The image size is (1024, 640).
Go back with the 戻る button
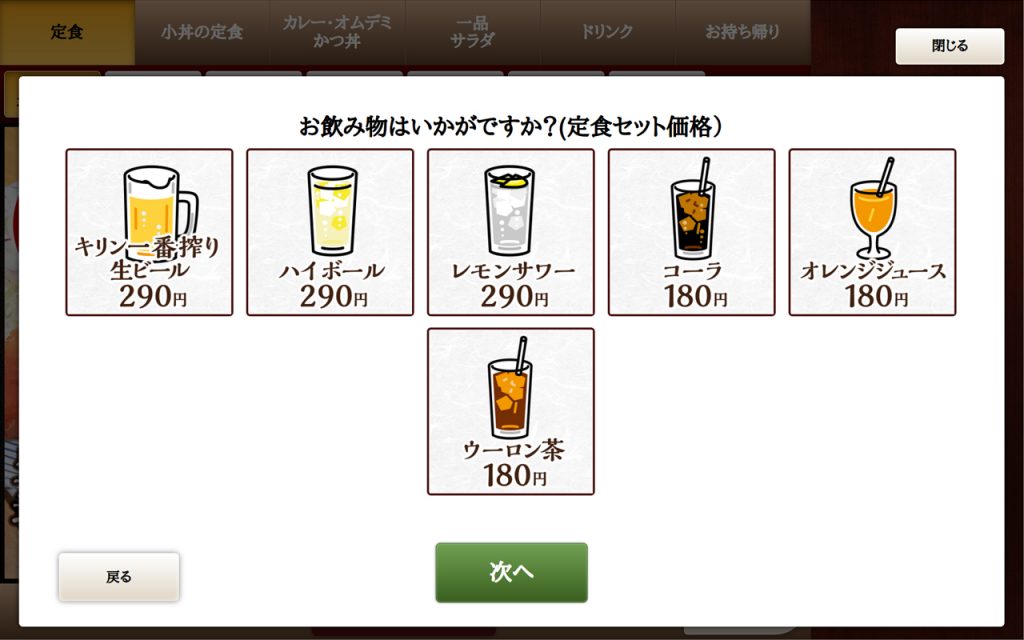(x=119, y=577)
